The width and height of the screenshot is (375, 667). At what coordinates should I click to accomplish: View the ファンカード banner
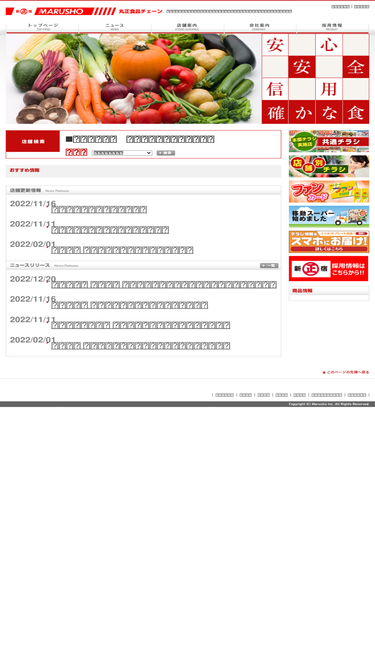point(329,191)
